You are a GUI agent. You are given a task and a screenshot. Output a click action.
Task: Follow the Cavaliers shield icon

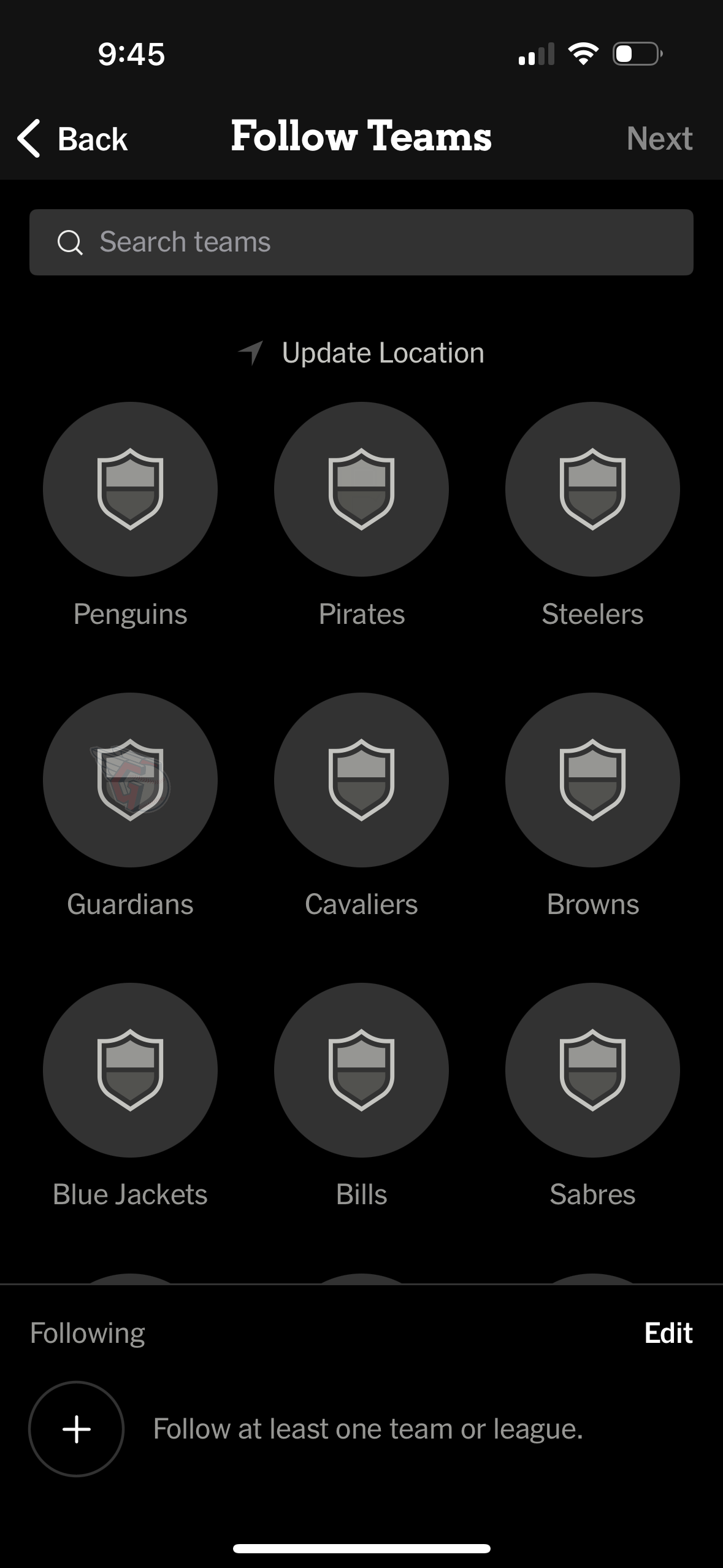pyautogui.click(x=361, y=778)
